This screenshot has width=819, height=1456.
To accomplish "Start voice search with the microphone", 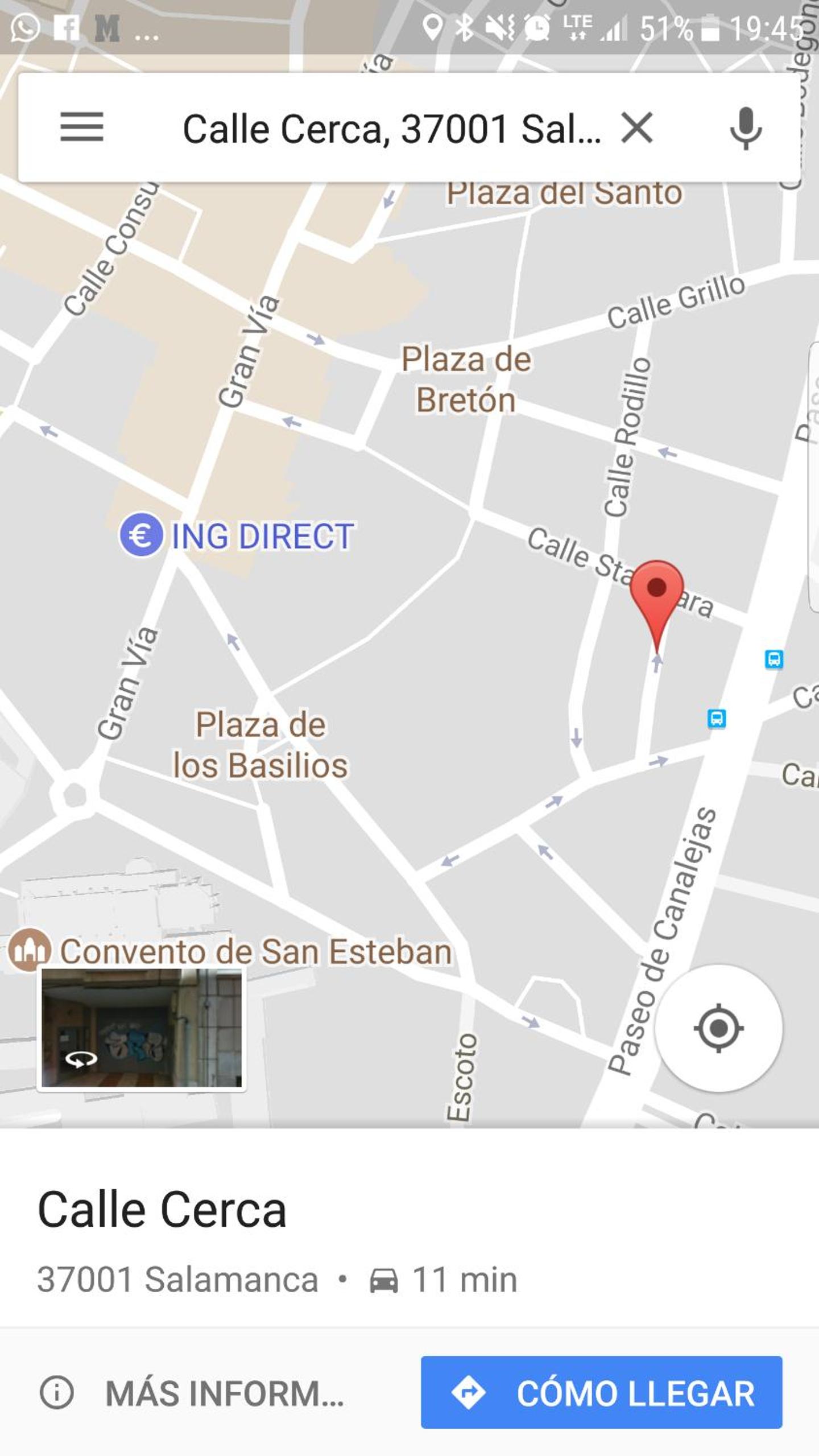I will click(x=745, y=127).
